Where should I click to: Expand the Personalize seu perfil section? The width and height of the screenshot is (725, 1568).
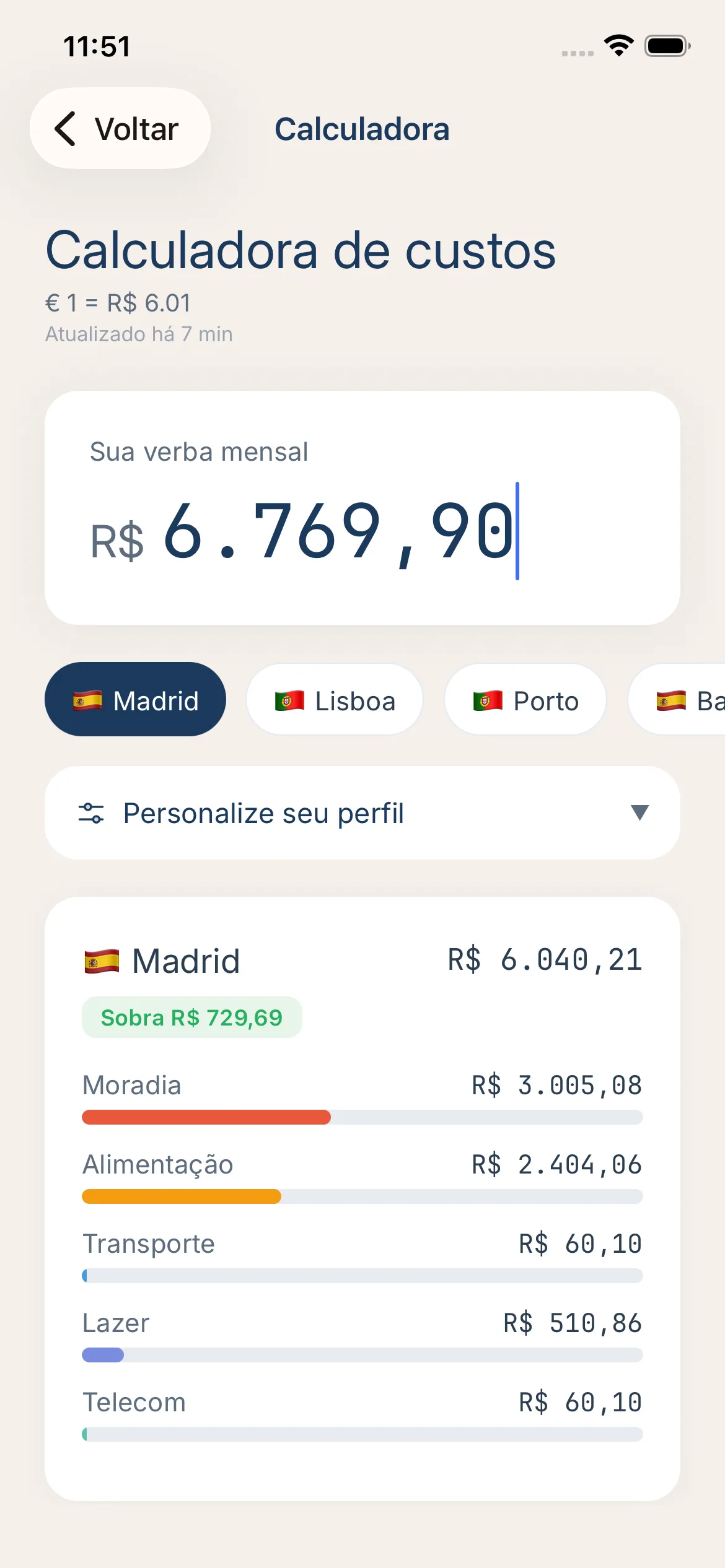362,813
